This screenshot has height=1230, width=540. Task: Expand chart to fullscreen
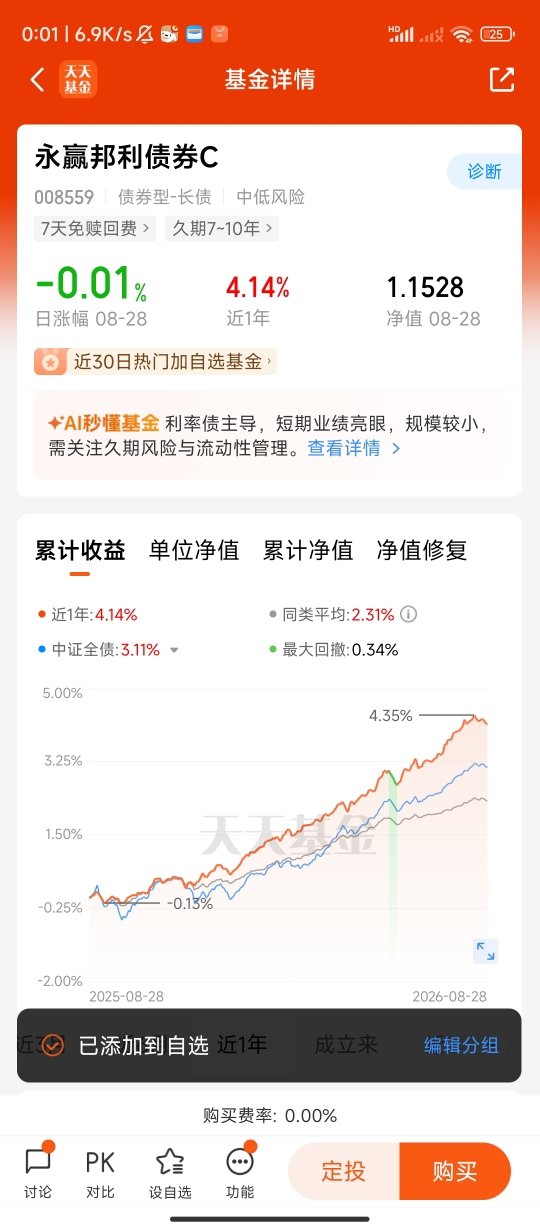485,951
